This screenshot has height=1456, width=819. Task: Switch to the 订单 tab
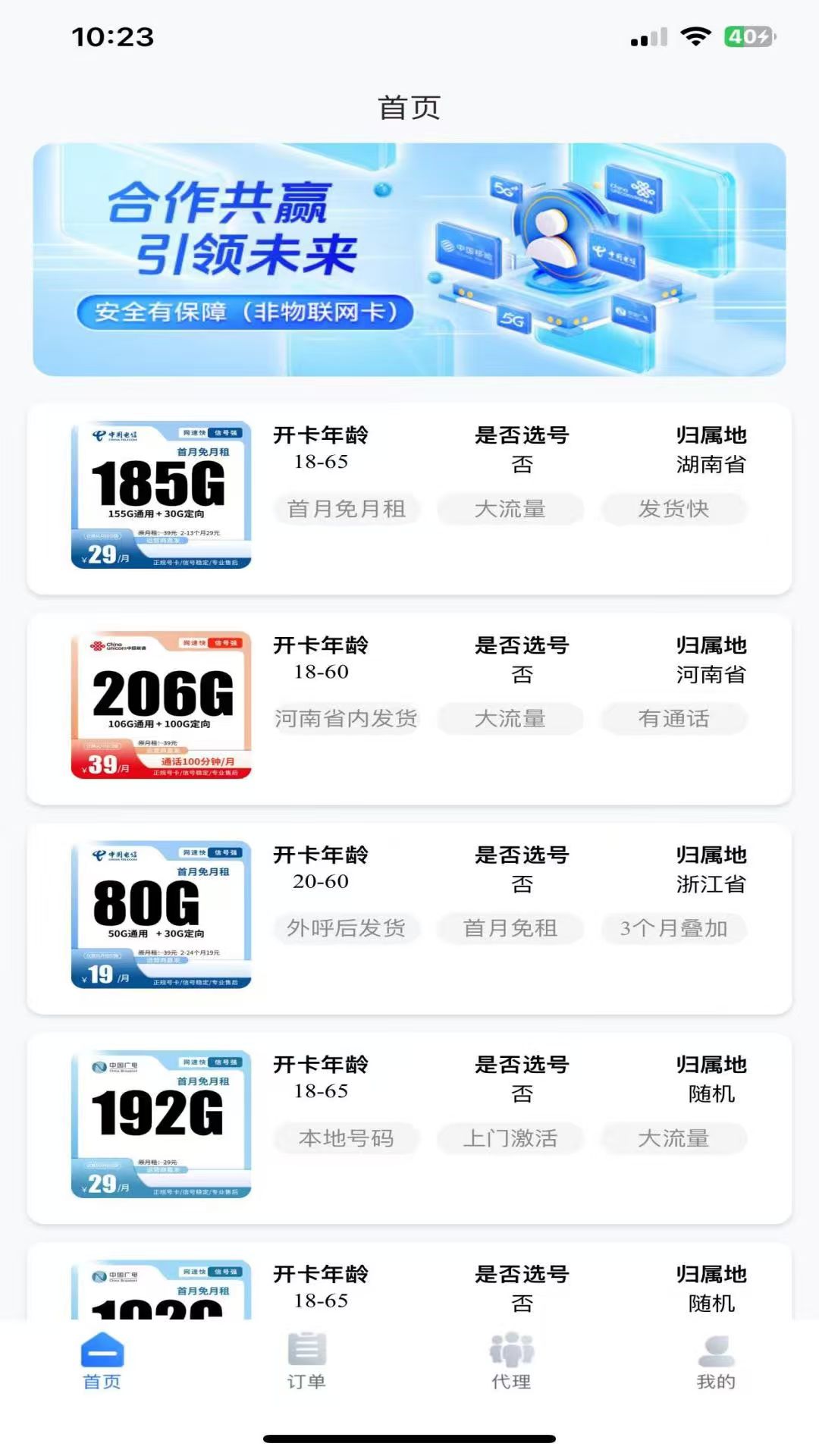coord(306,1361)
